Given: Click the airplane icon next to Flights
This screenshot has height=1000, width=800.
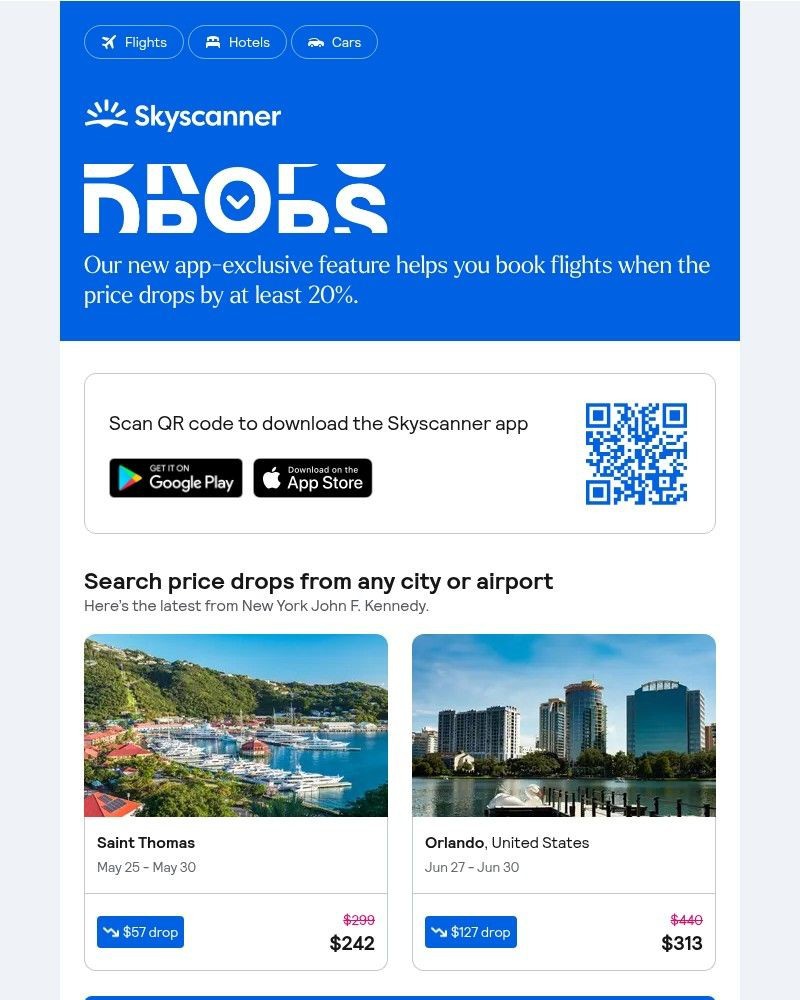Looking at the screenshot, I should (x=109, y=42).
